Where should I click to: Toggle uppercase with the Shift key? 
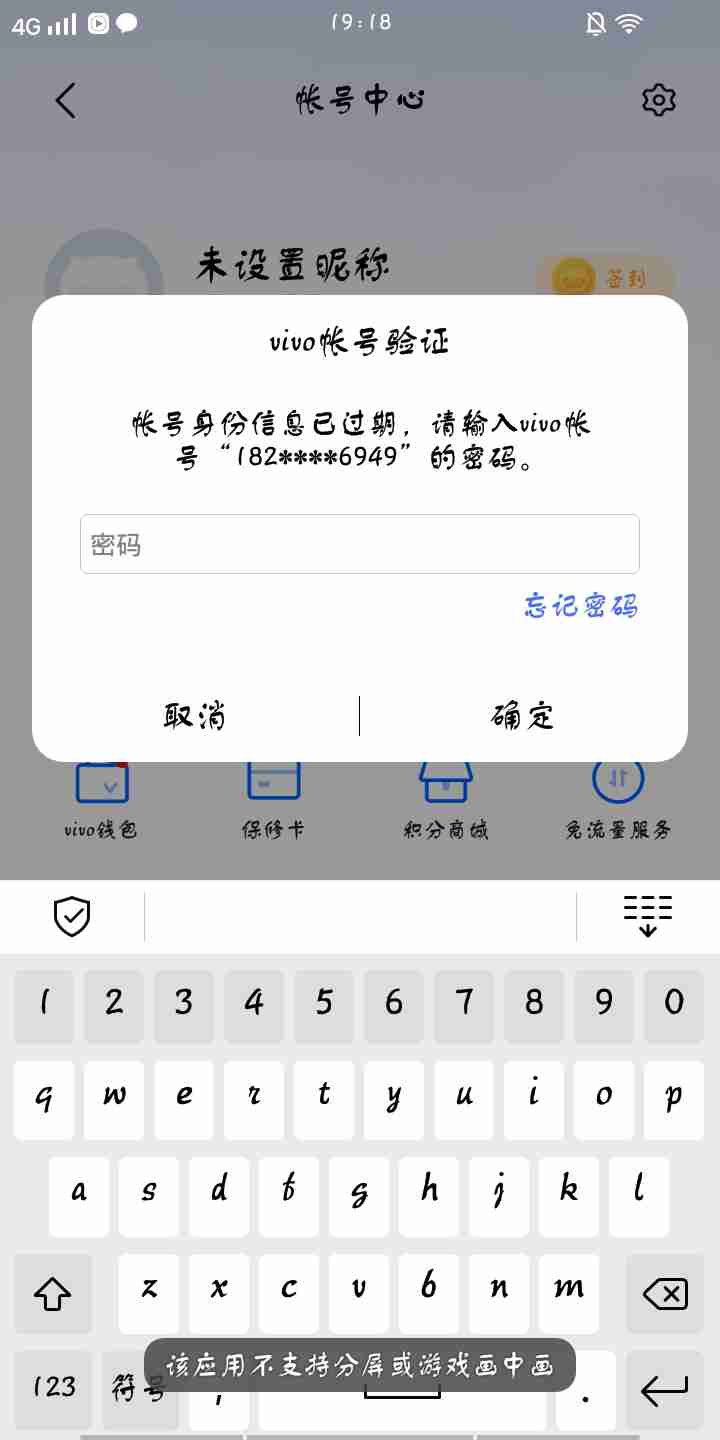(52, 1293)
